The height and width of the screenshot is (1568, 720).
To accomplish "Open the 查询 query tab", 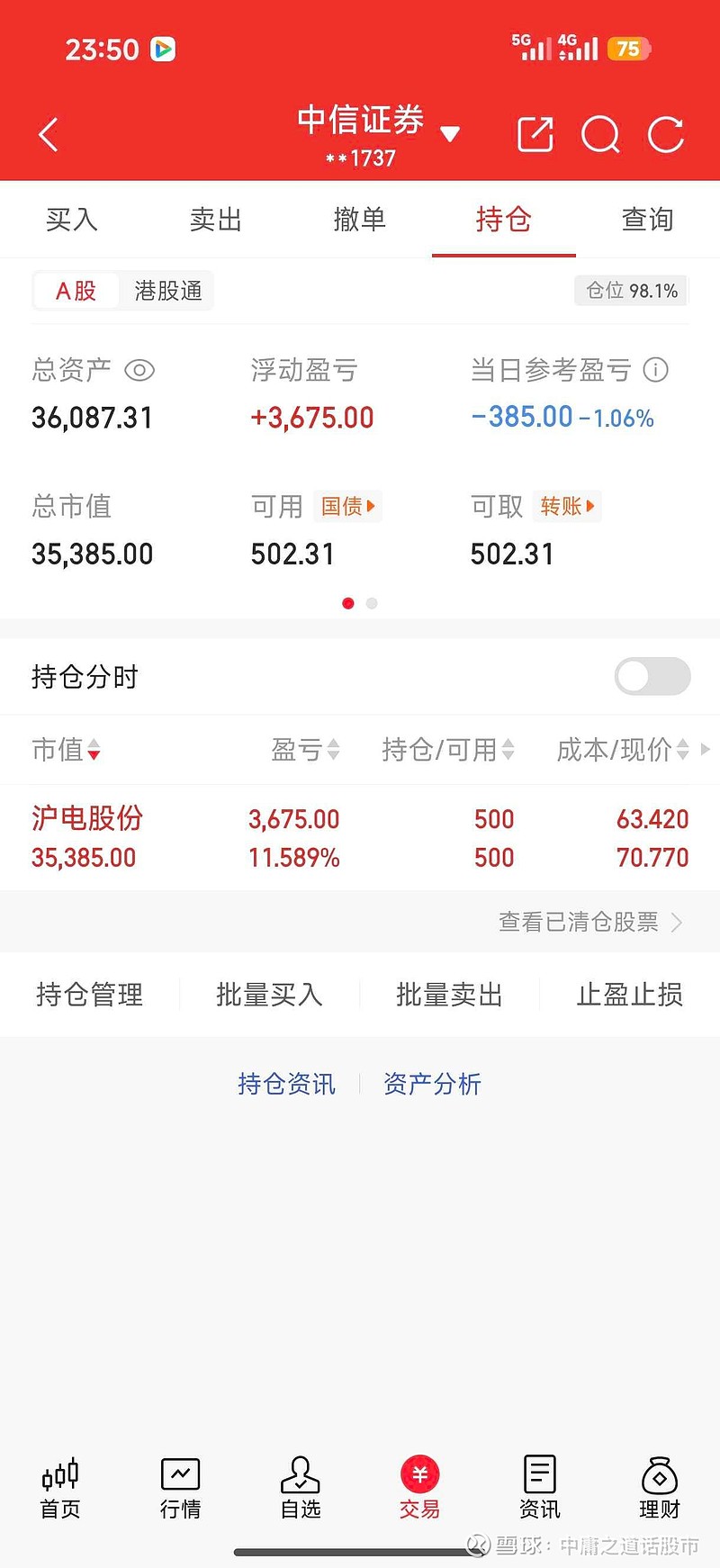I will [x=647, y=219].
